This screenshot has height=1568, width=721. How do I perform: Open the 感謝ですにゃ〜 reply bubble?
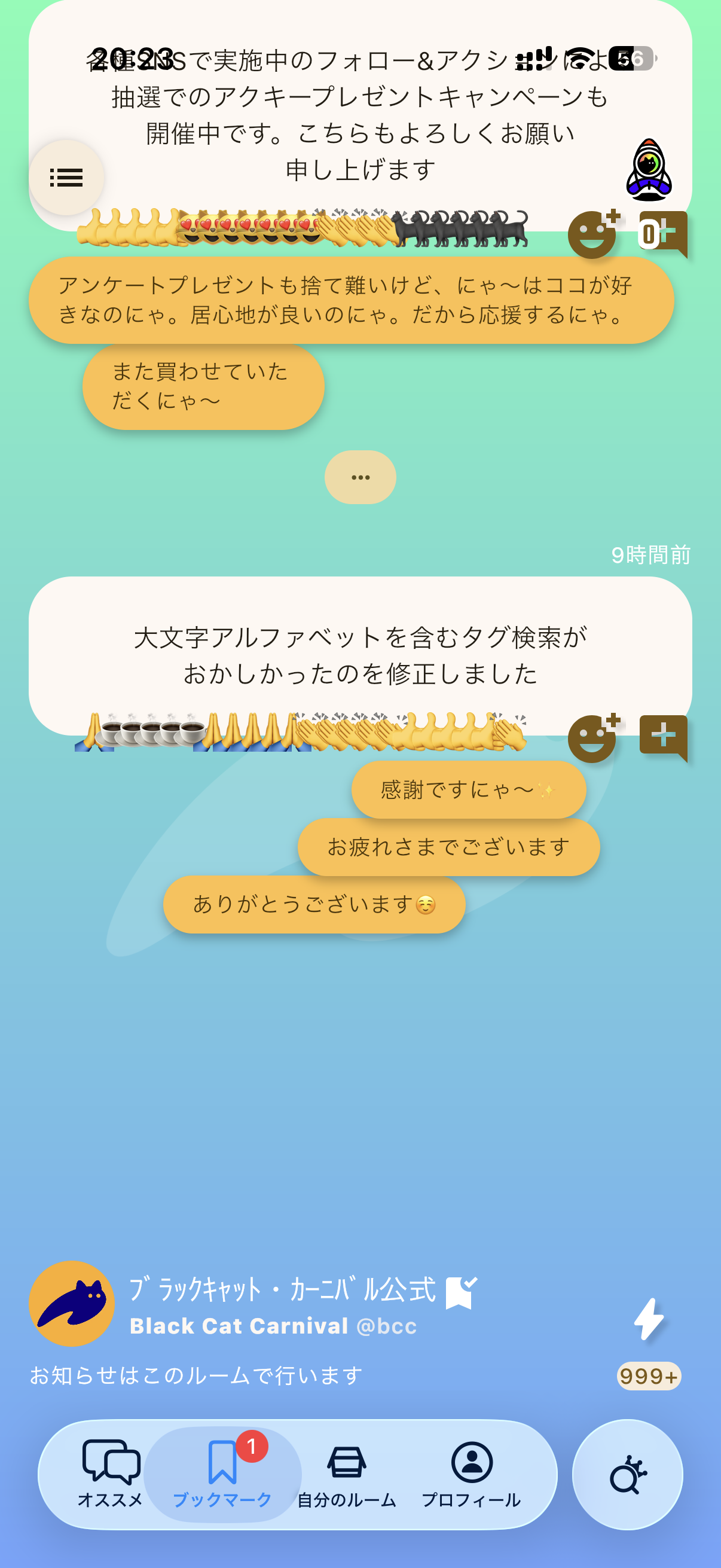(x=469, y=789)
